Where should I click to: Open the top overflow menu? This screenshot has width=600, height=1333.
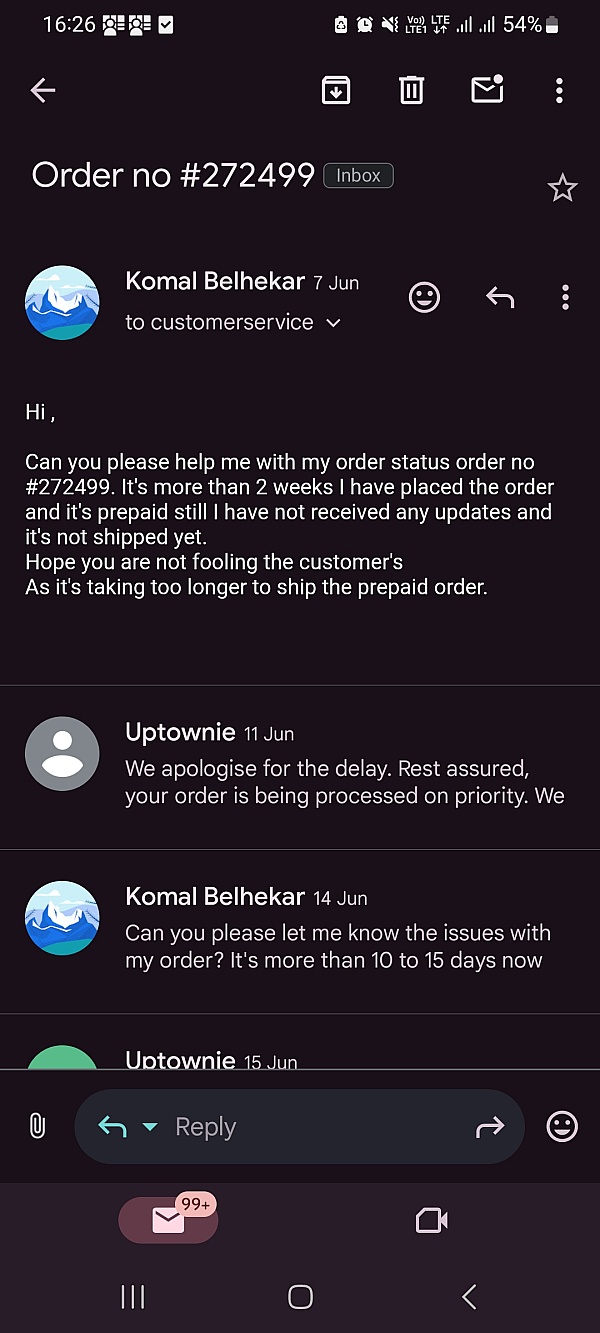pyautogui.click(x=559, y=90)
